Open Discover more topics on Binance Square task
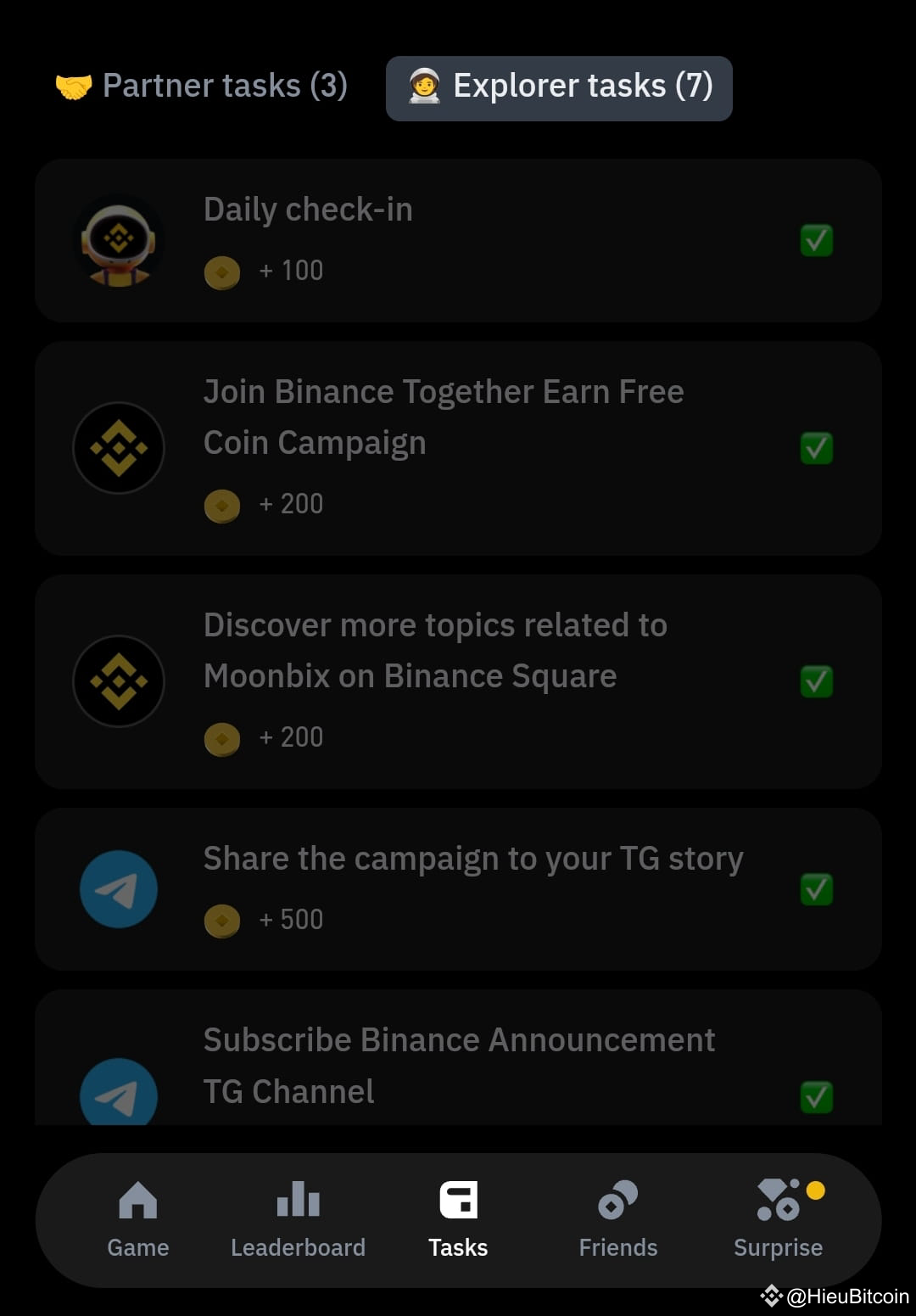916x1316 pixels. [x=458, y=680]
